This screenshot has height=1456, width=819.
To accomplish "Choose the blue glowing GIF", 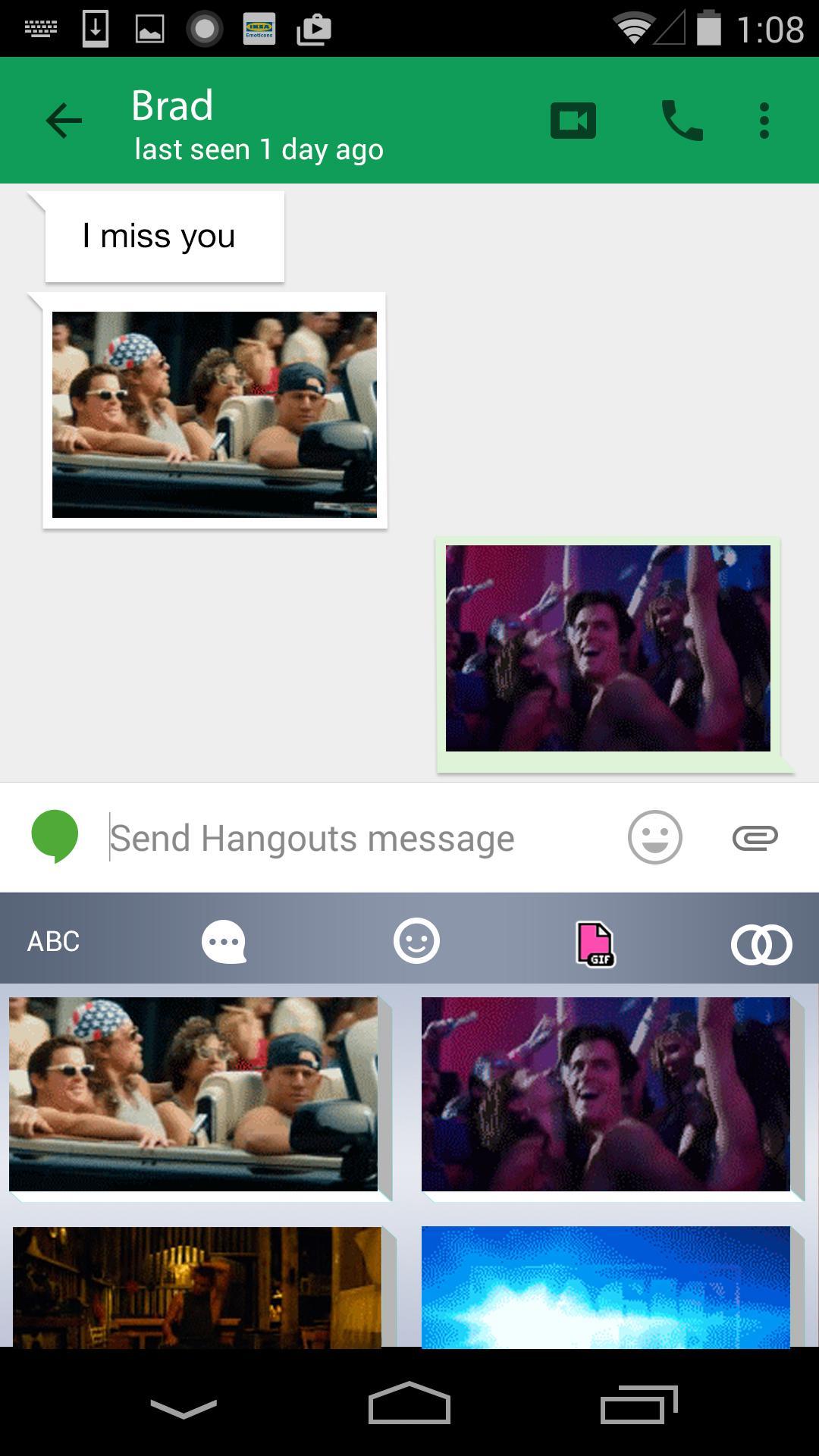I will pos(605,1287).
